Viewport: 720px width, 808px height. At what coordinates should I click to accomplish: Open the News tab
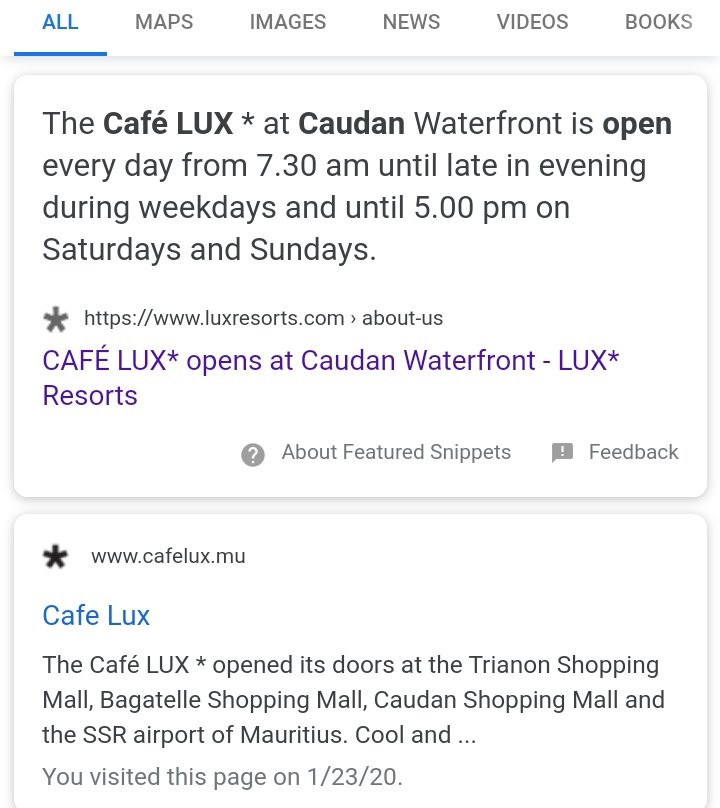click(x=411, y=22)
